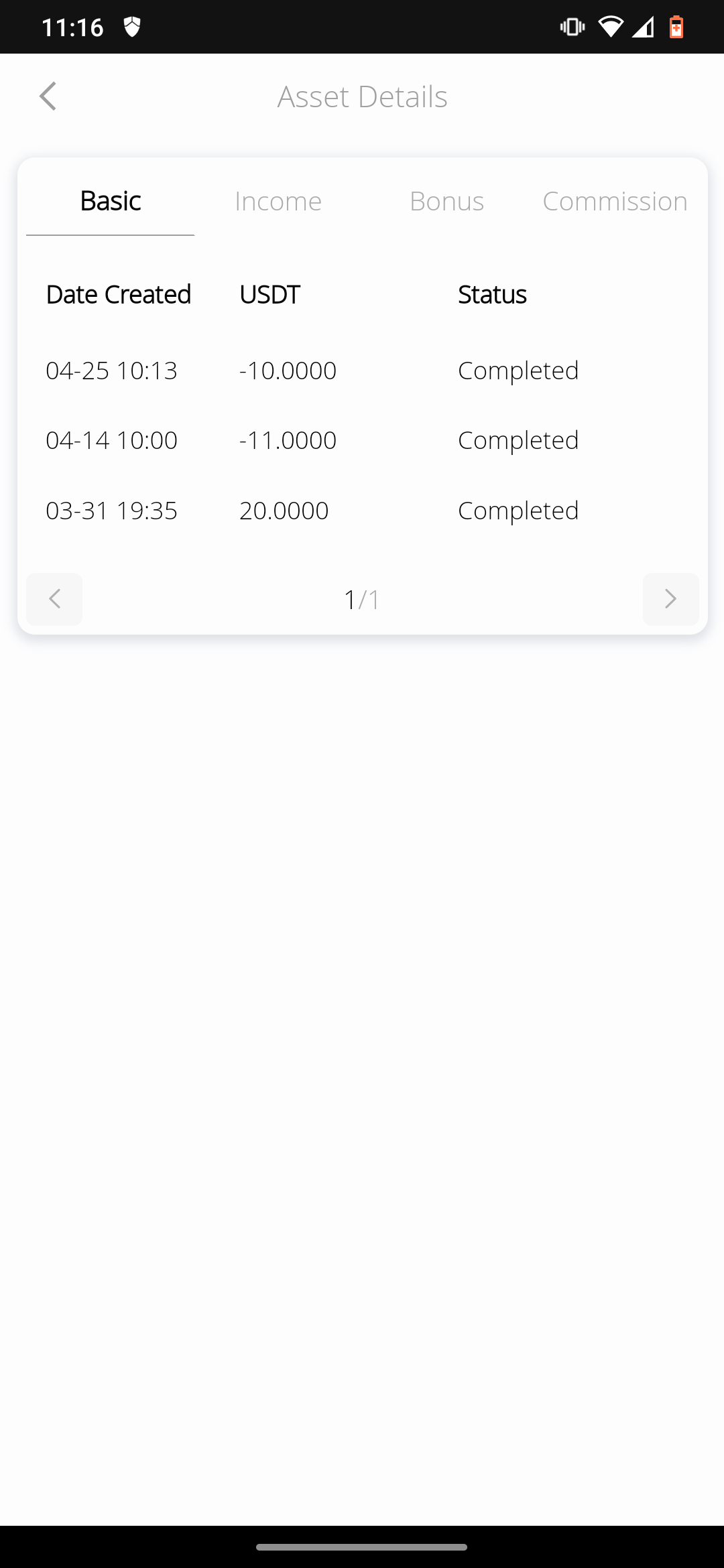This screenshot has height=1568, width=724.
Task: Tap the previous page arrow
Action: point(54,599)
